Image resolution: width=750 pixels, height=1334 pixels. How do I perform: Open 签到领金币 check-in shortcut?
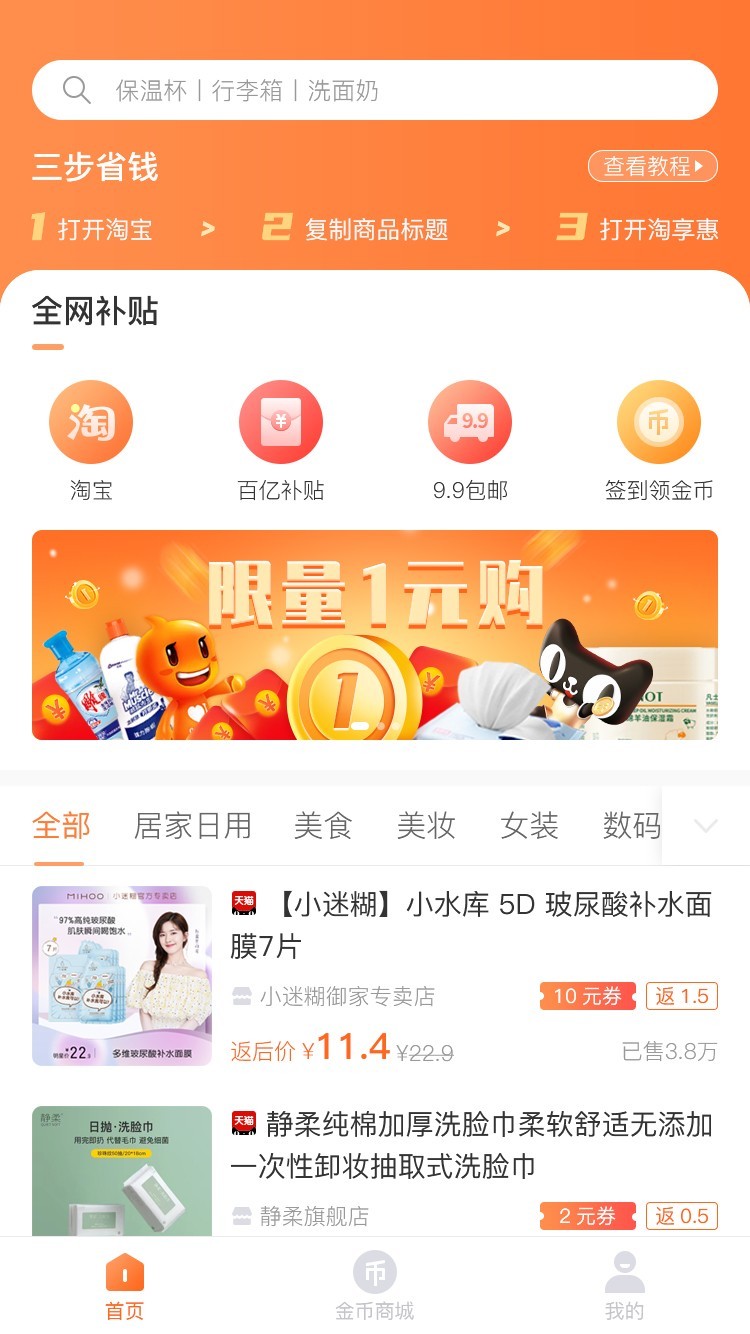point(659,442)
